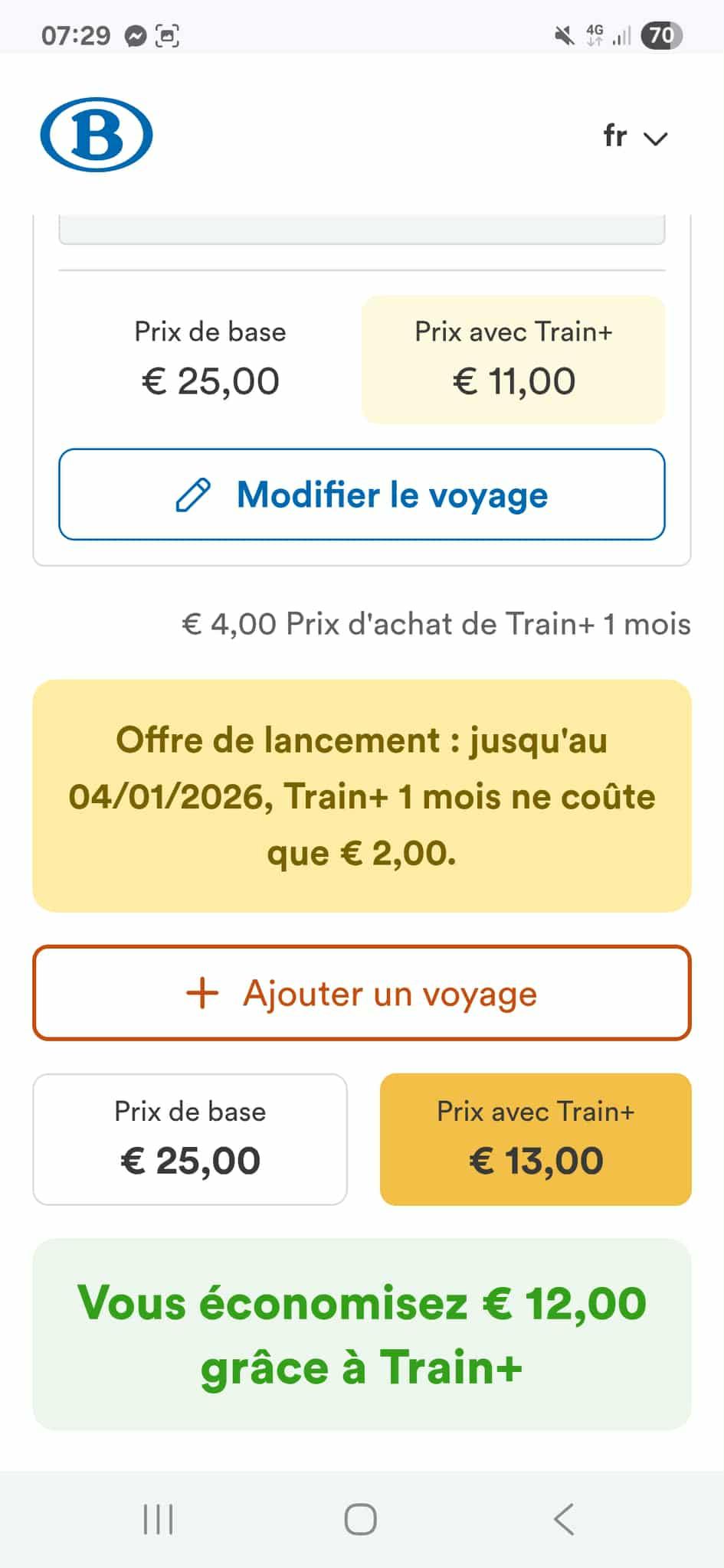Open recent apps from the navigation bar

click(x=159, y=1519)
